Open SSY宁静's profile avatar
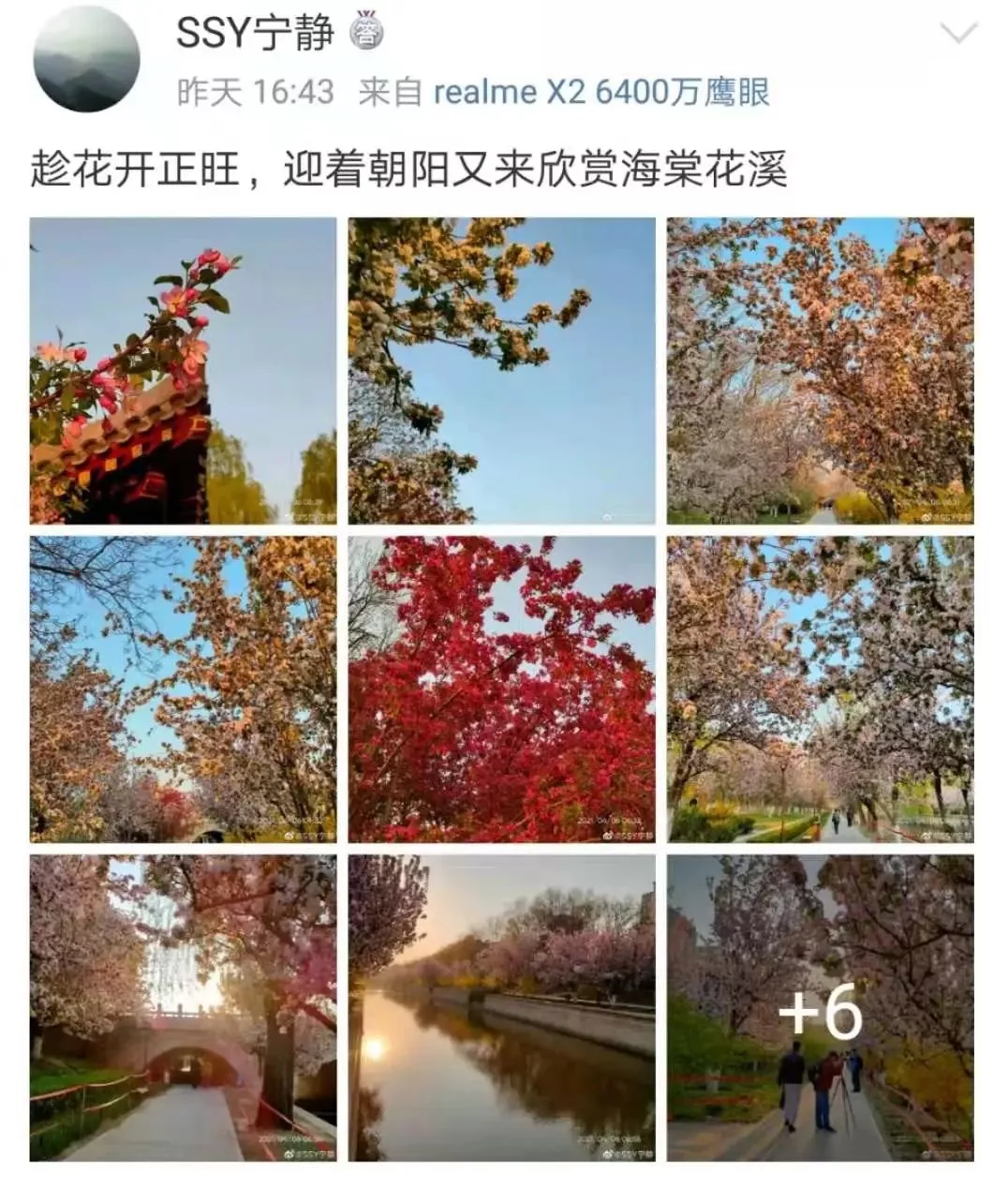 point(86,59)
